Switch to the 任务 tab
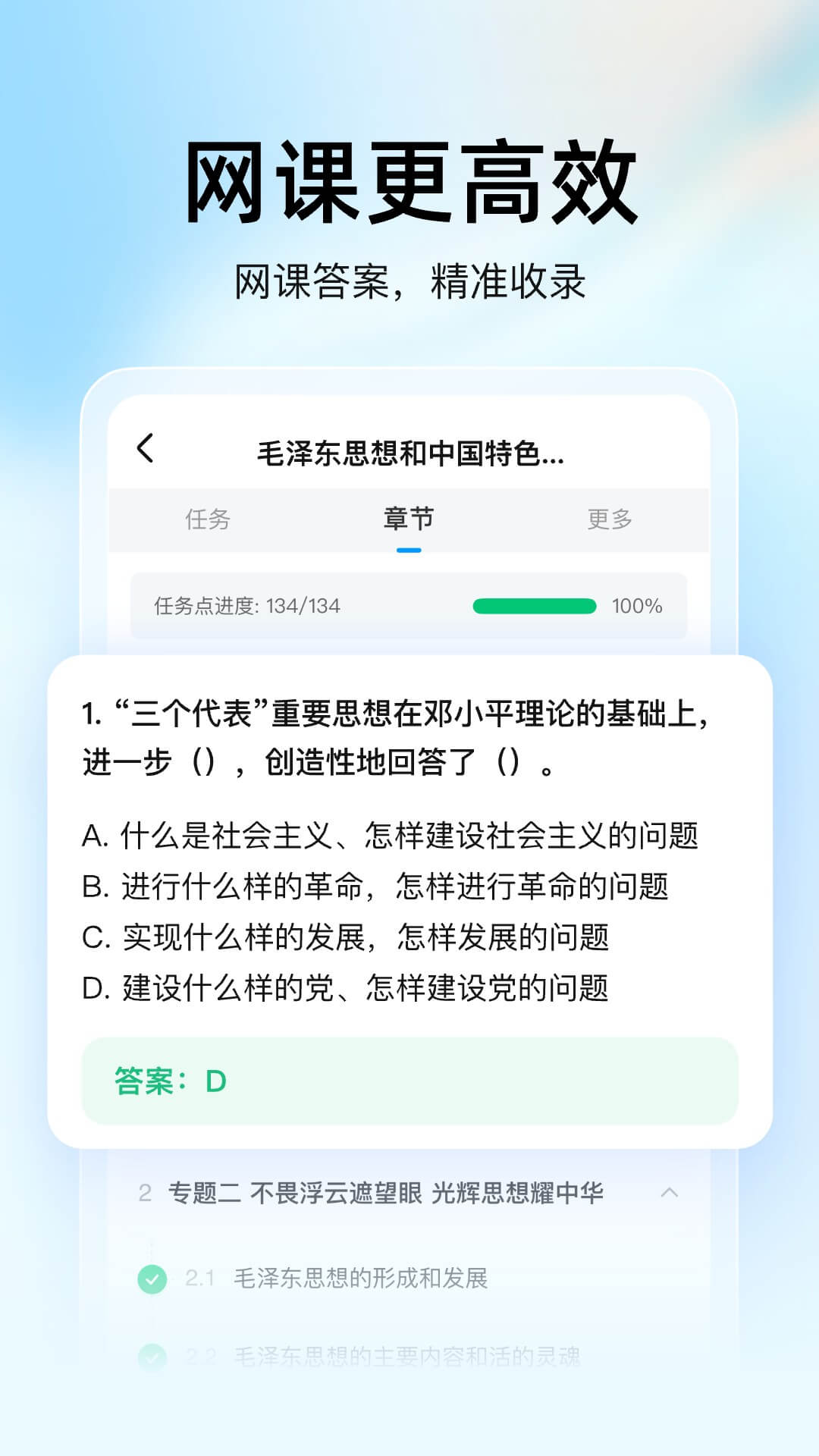The image size is (819, 1456). [x=210, y=520]
